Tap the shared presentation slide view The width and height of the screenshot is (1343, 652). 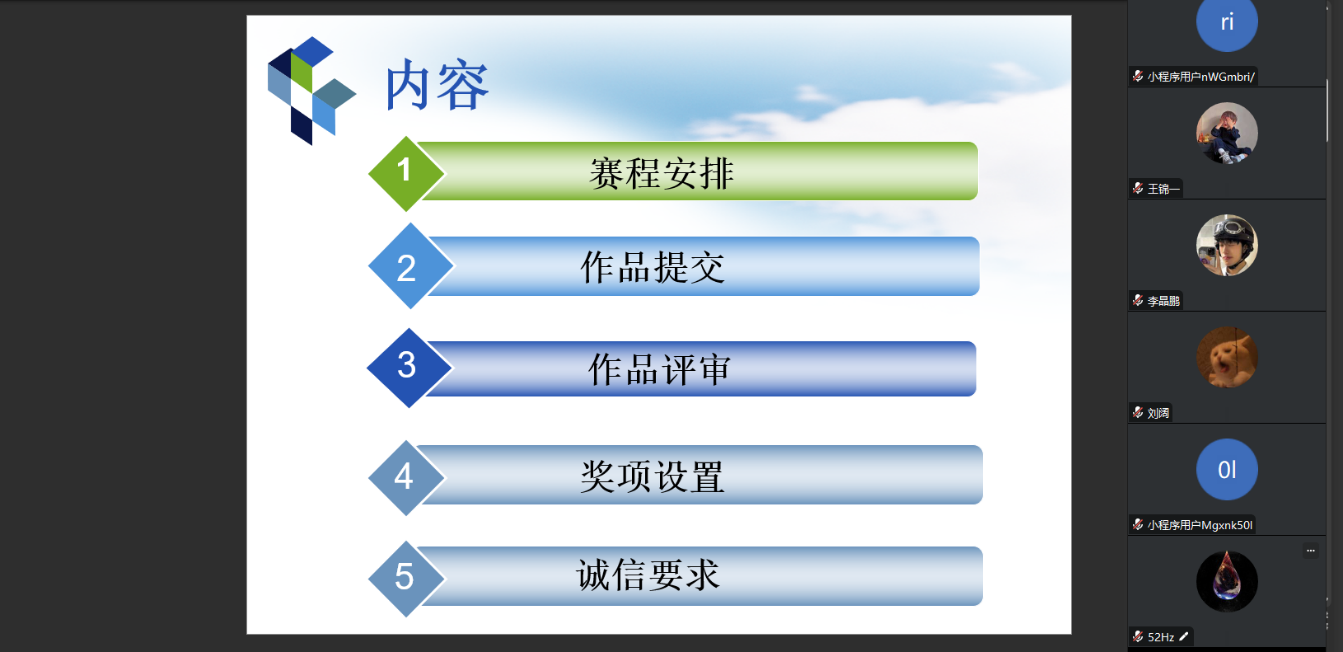(658, 324)
